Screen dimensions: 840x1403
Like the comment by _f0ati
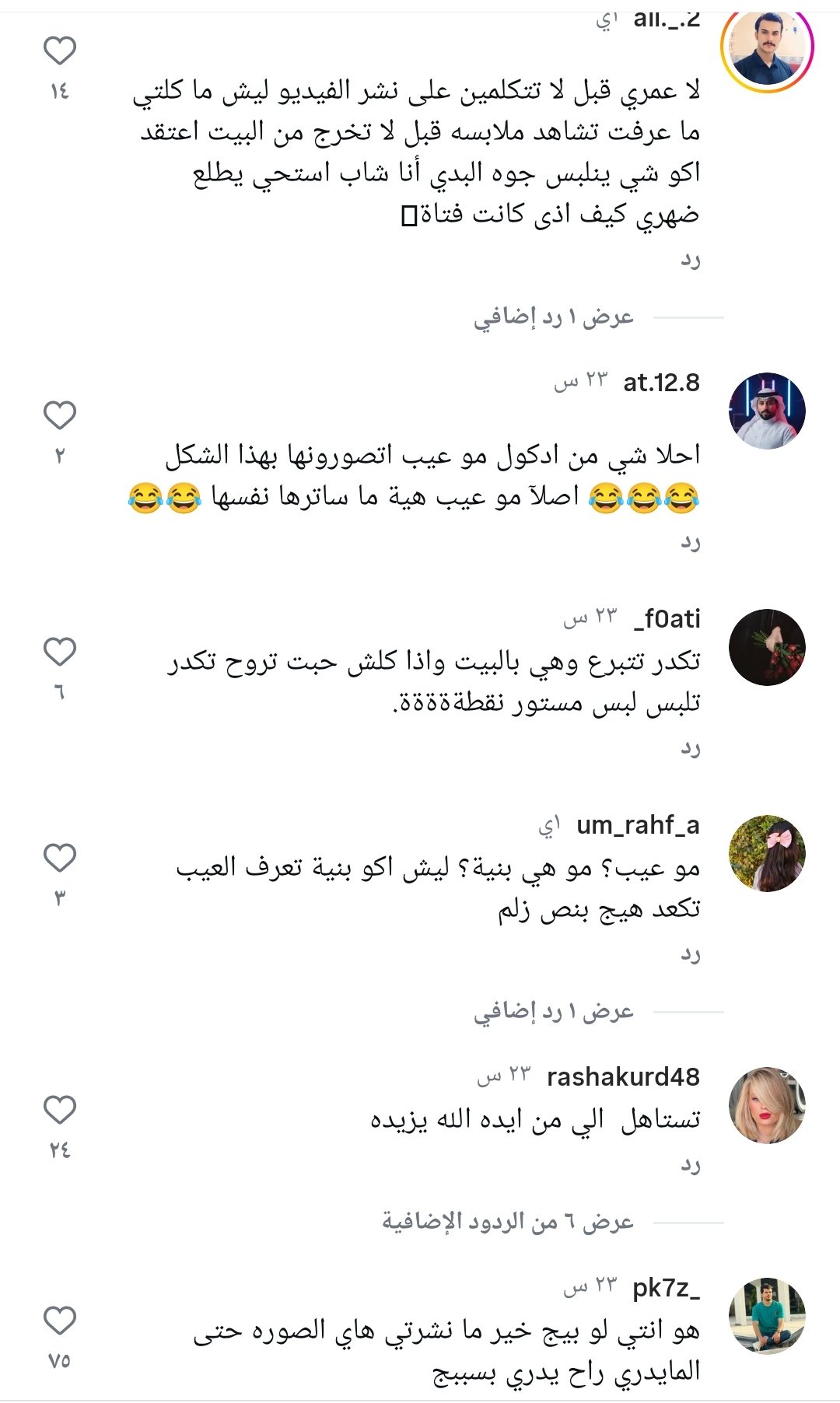60,652
